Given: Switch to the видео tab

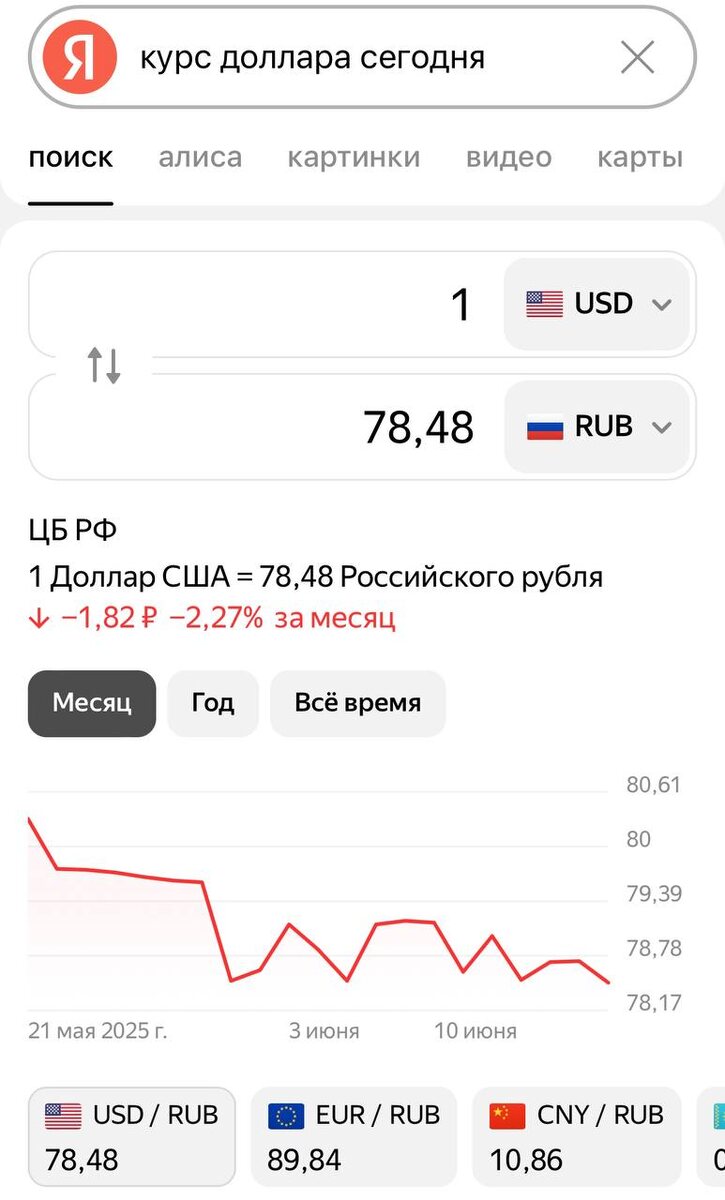Looking at the screenshot, I should [509, 157].
